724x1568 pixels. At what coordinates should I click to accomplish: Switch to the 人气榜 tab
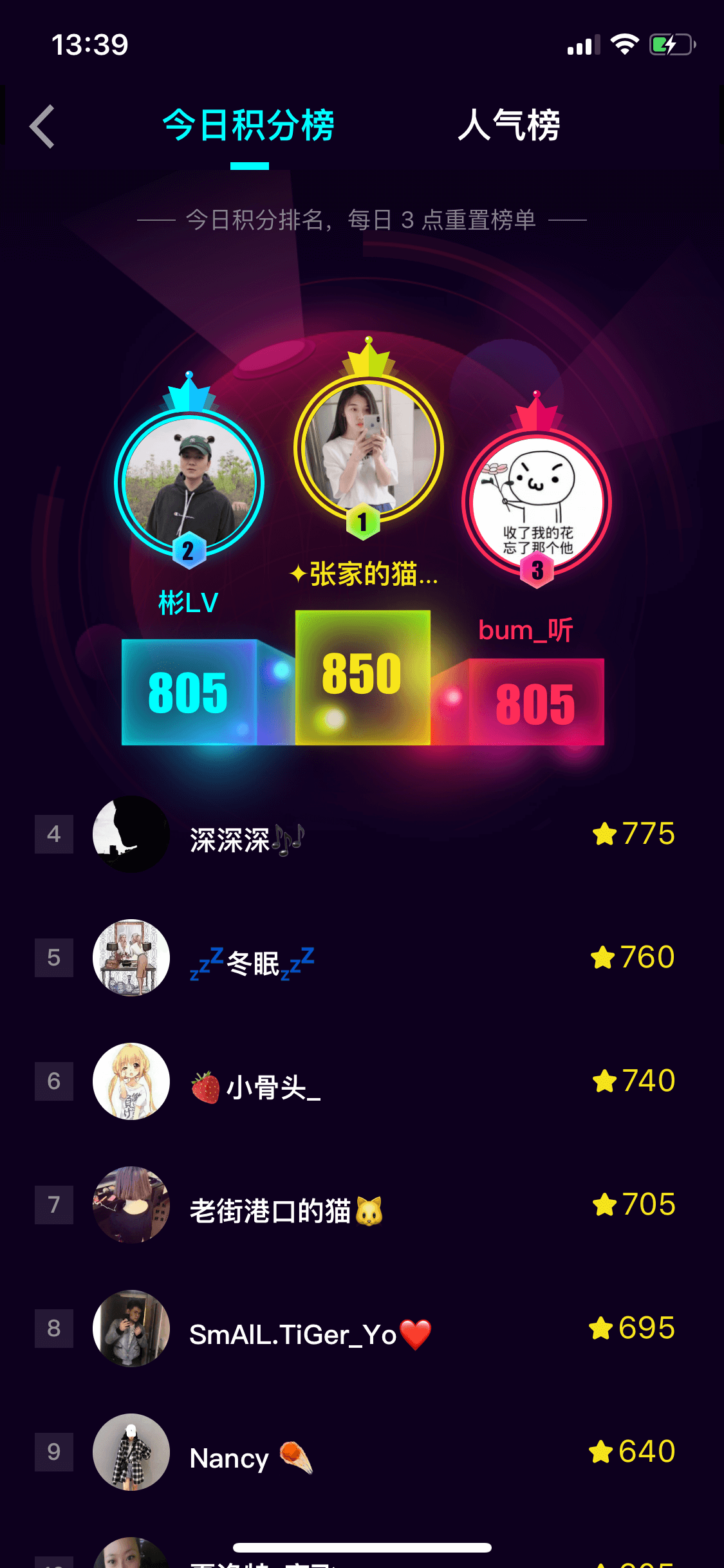coord(508,126)
